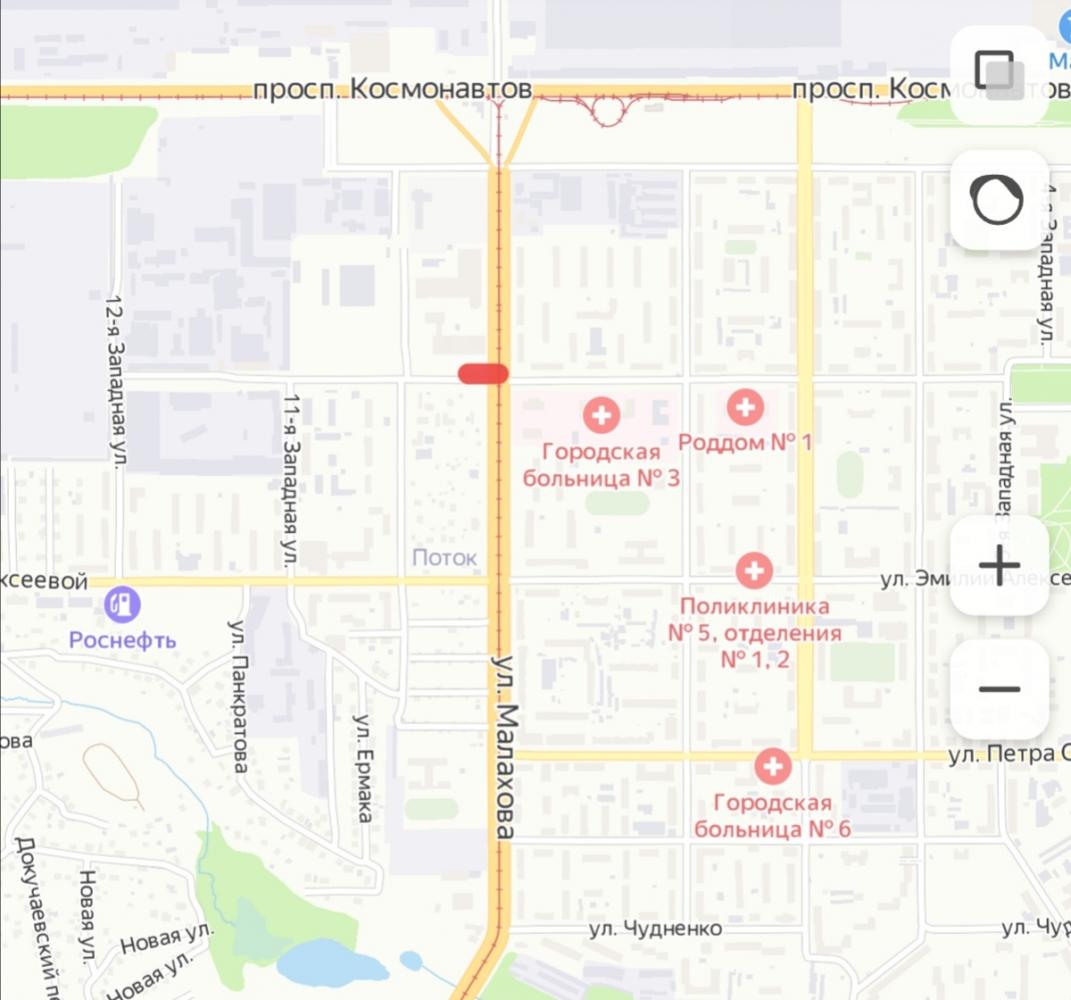Image resolution: width=1071 pixels, height=1000 pixels.
Task: Zoom in with the plus button
Action: point(998,566)
